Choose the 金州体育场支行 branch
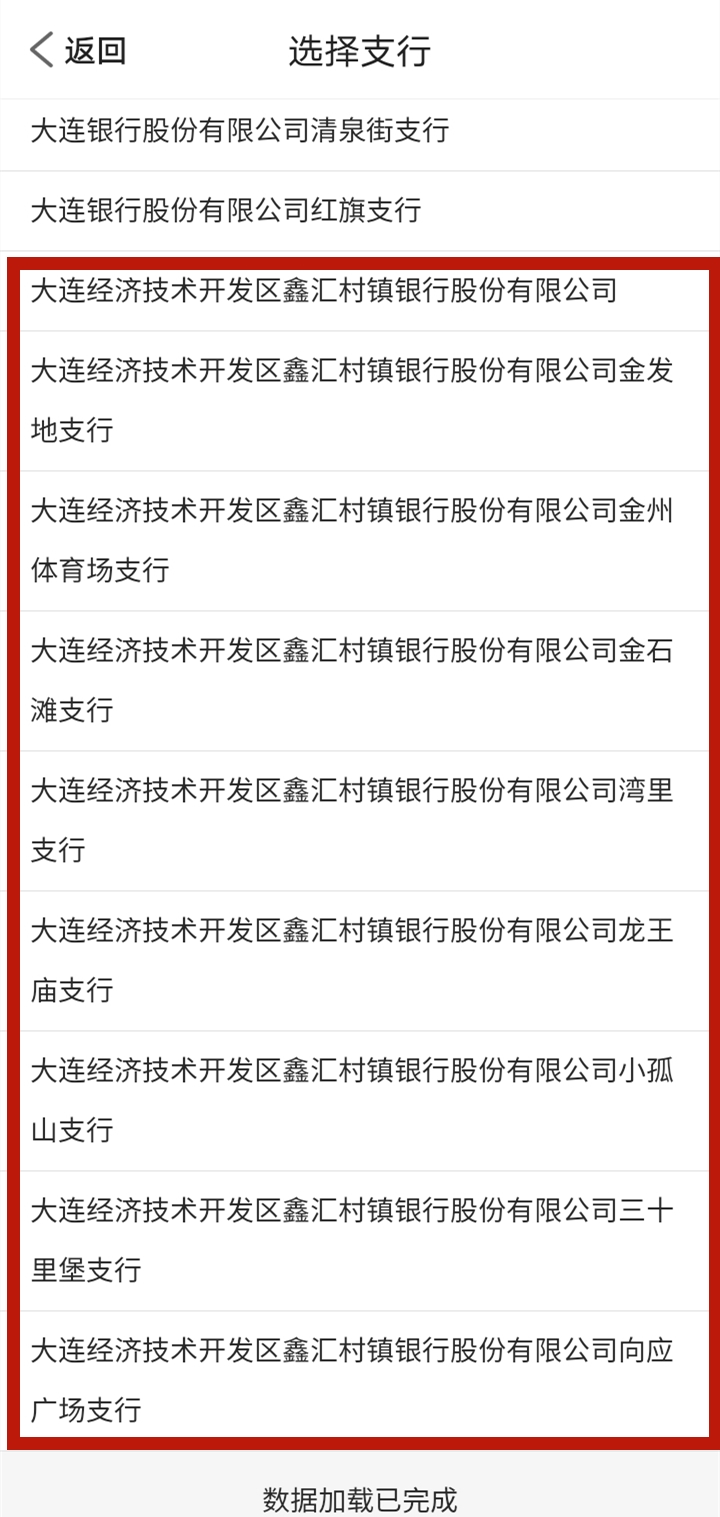This screenshot has width=720, height=1517. tap(360, 541)
